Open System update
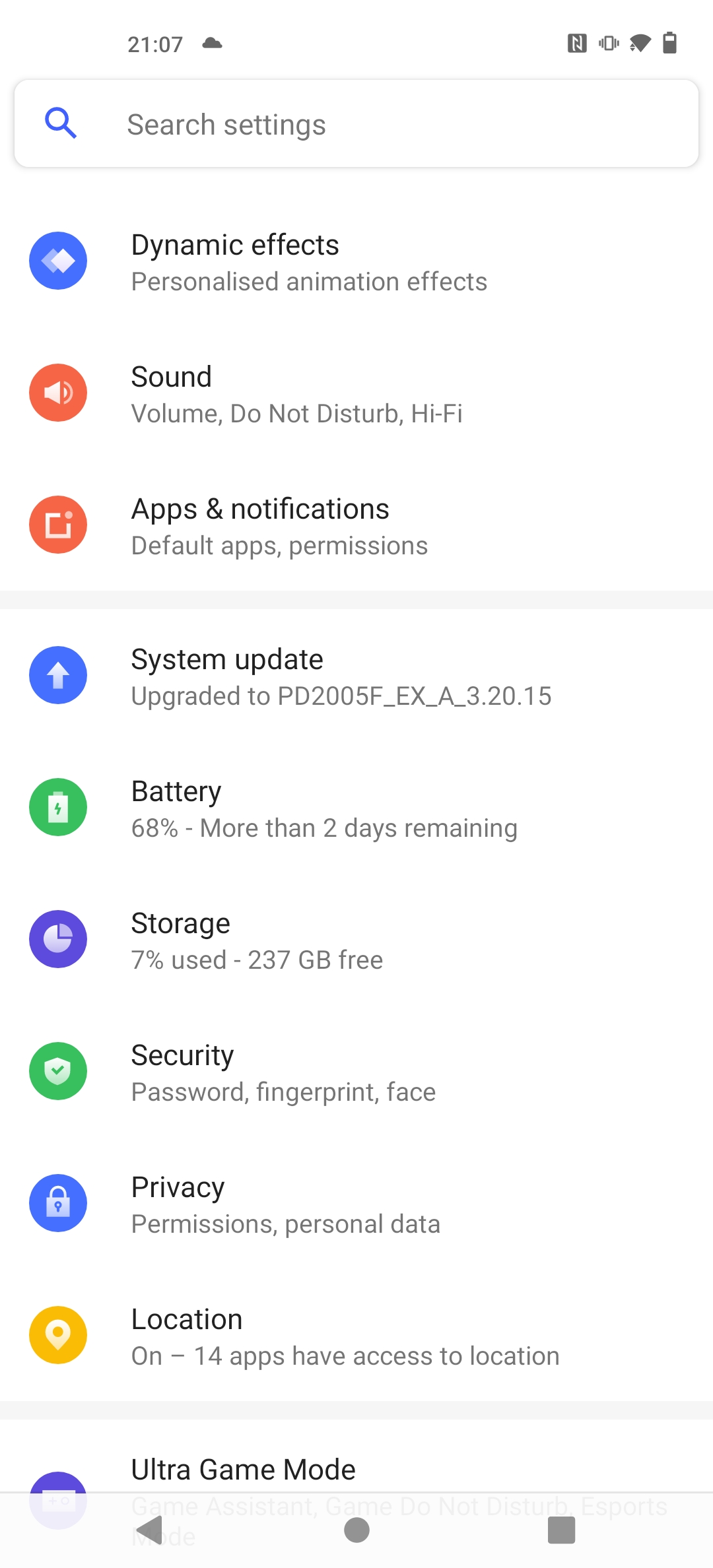 356,676
